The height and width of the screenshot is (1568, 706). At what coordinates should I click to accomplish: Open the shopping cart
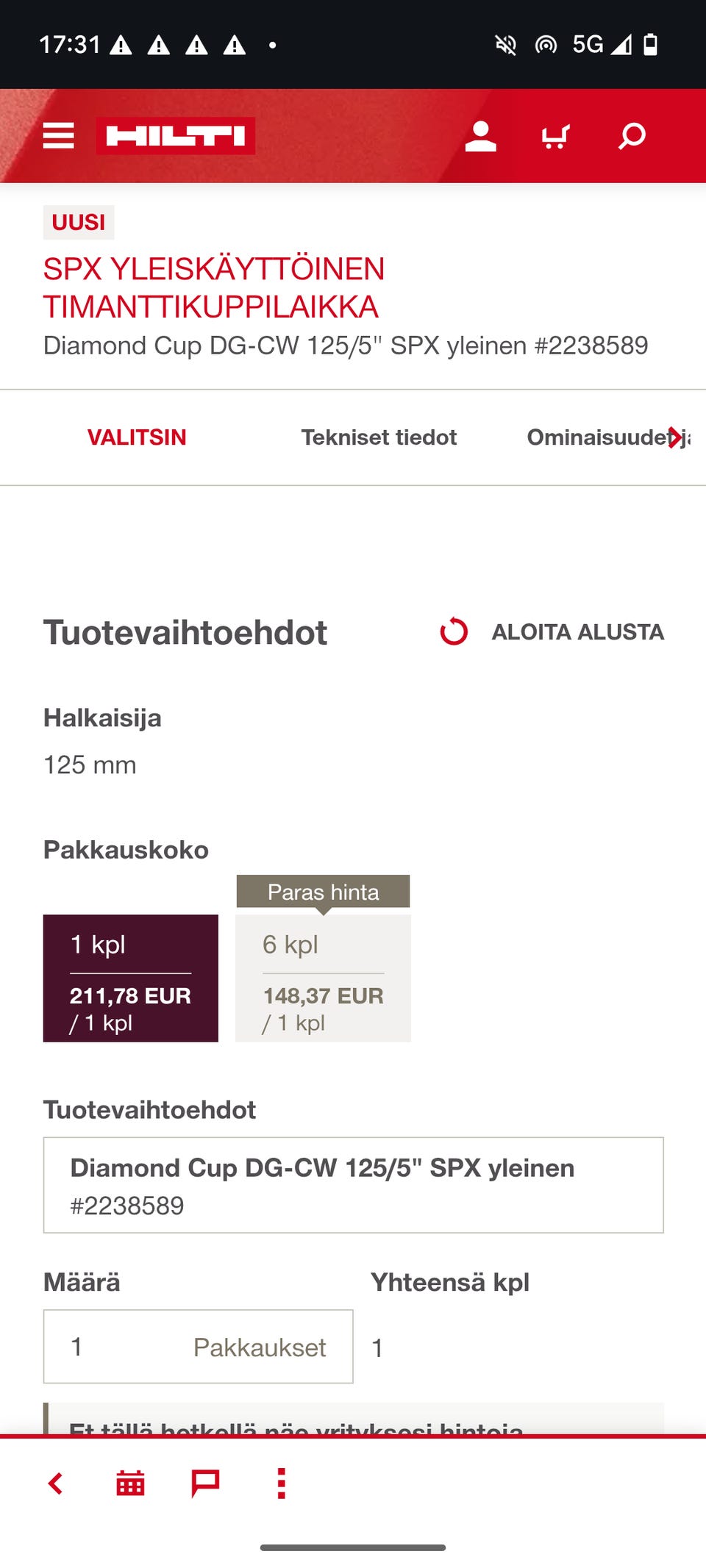click(x=555, y=137)
